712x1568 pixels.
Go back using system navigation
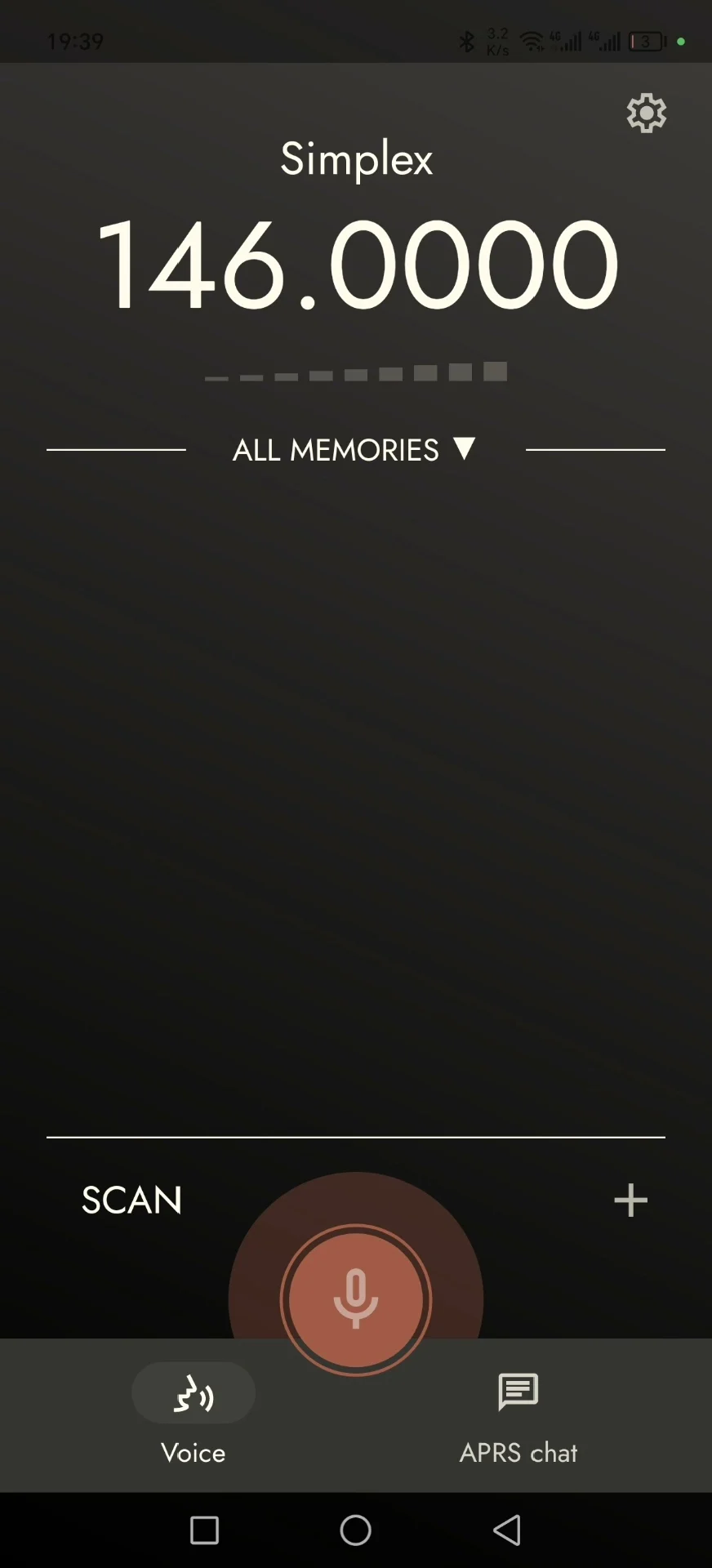point(507,1530)
